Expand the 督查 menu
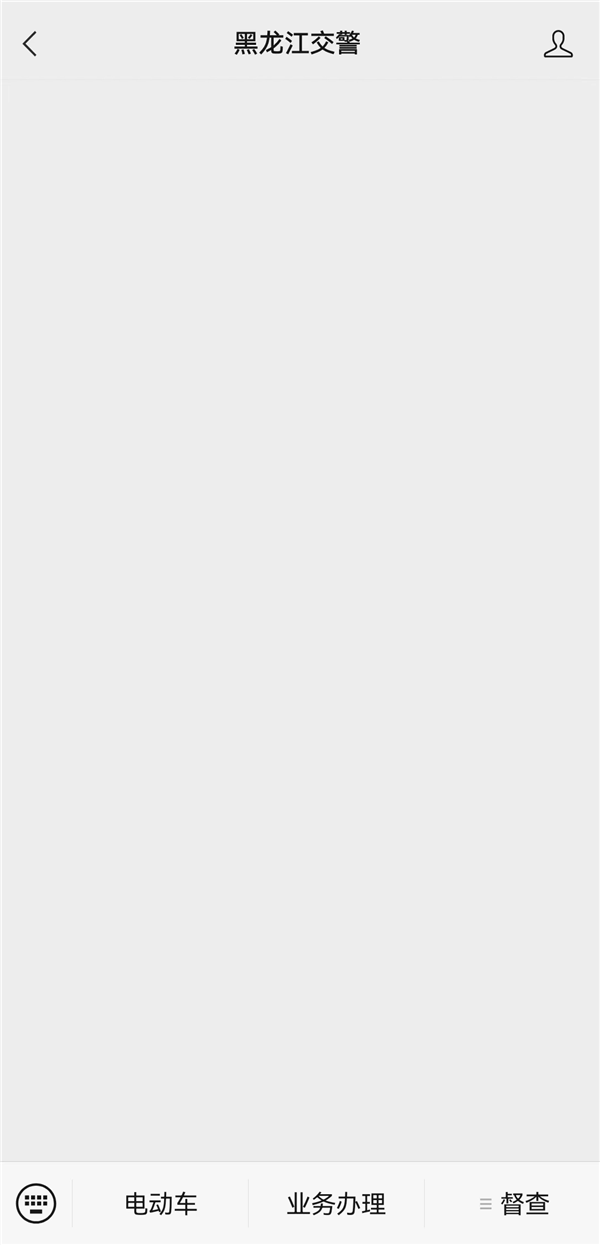The height and width of the screenshot is (1245, 600). click(513, 1204)
